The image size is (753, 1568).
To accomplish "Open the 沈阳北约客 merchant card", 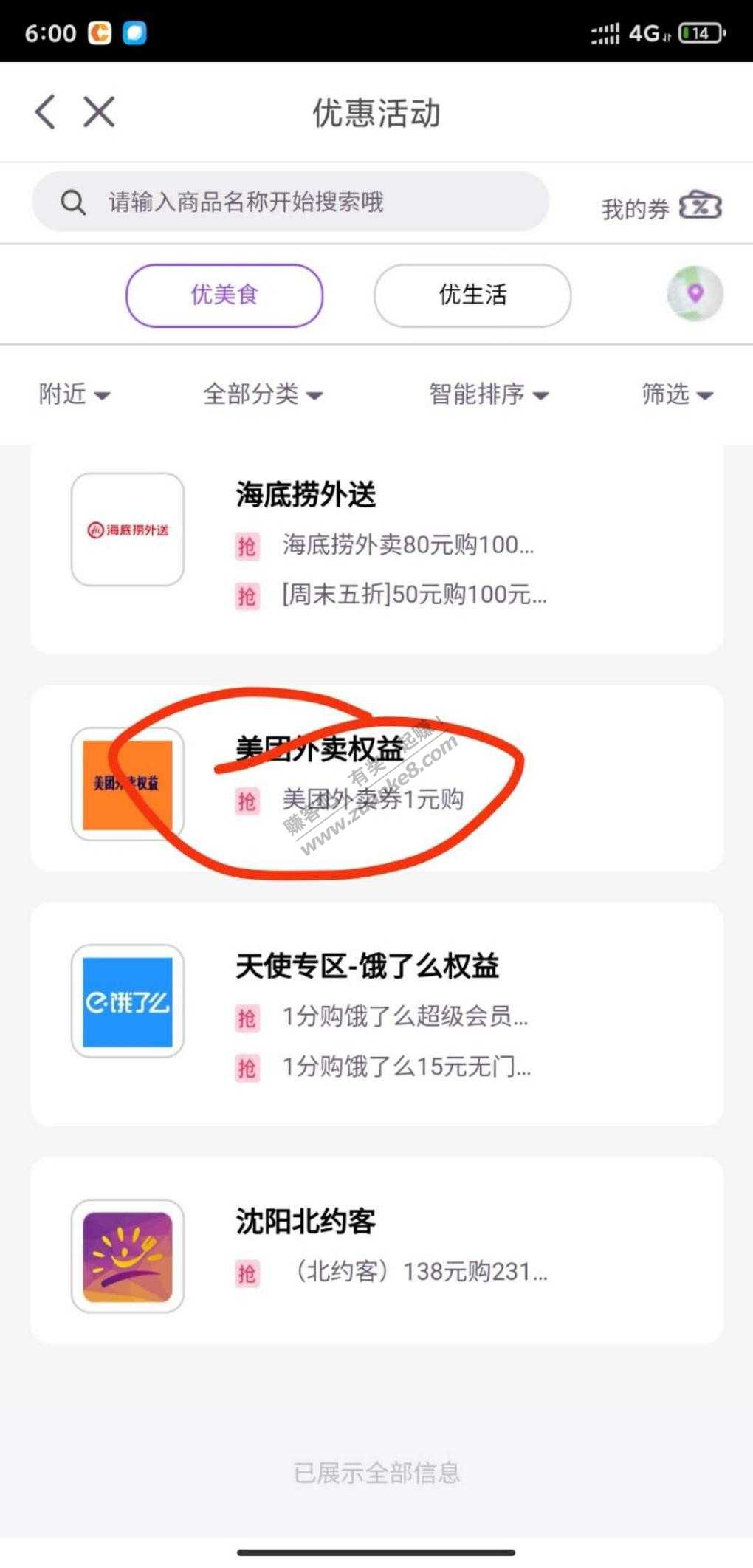I will tap(376, 1250).
